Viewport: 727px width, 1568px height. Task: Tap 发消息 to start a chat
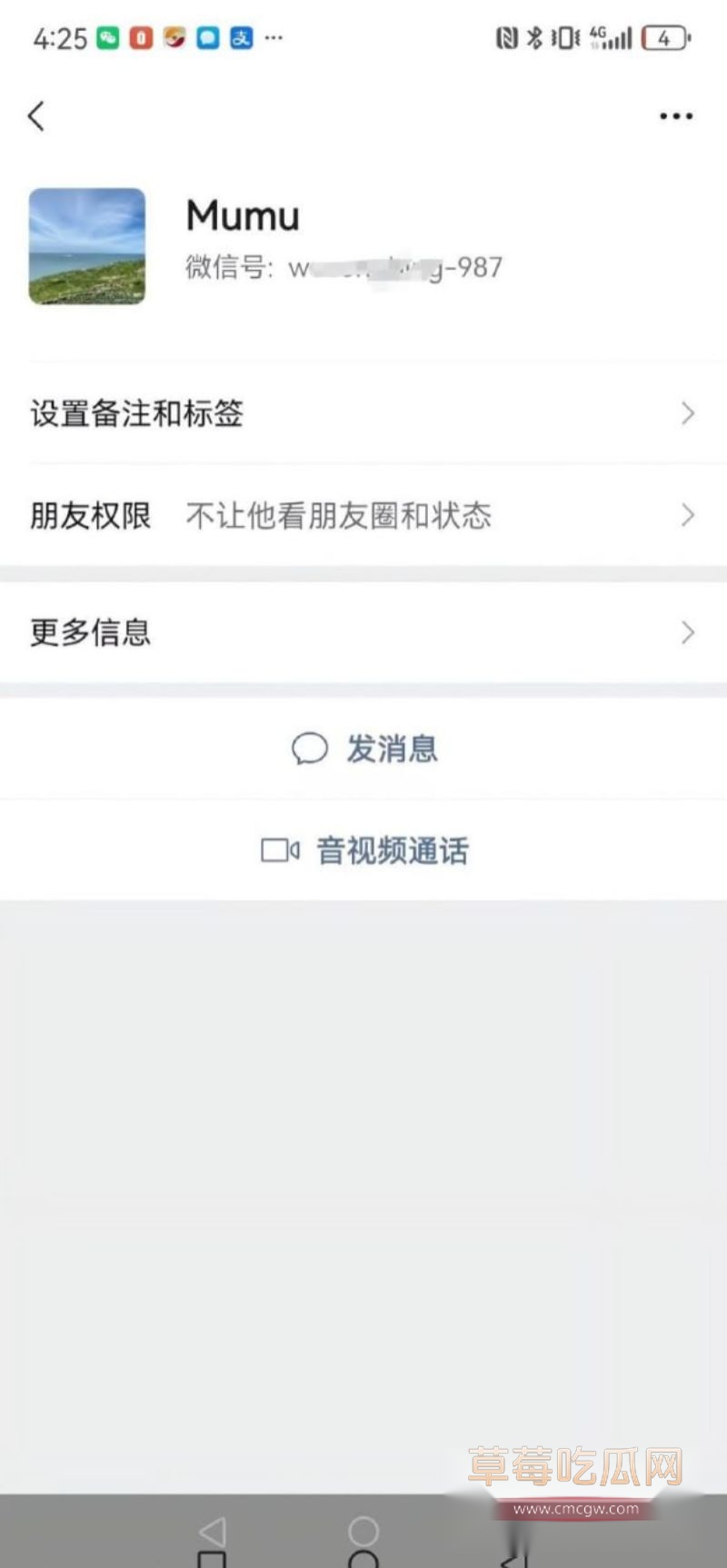(392, 749)
